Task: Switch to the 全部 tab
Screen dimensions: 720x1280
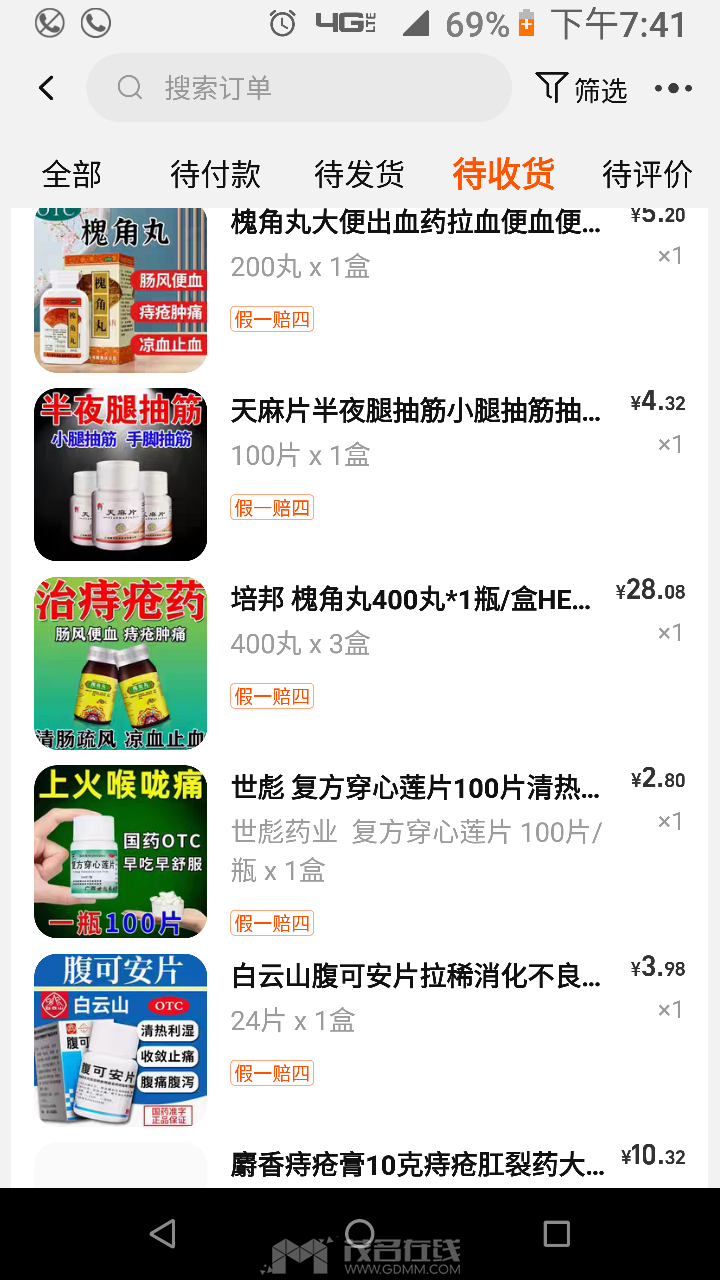Action: 72,174
